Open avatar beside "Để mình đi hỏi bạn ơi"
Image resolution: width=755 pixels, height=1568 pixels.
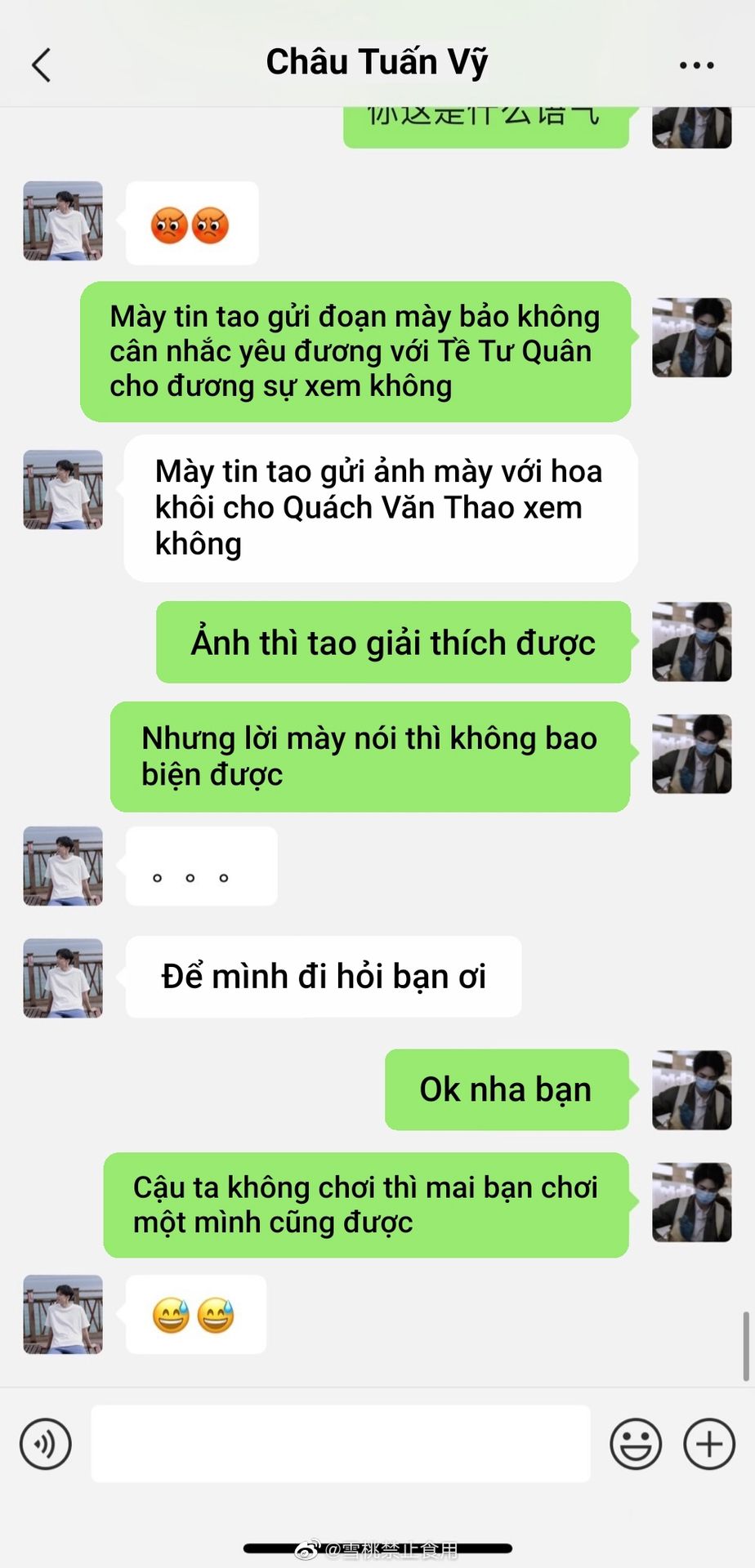click(63, 978)
